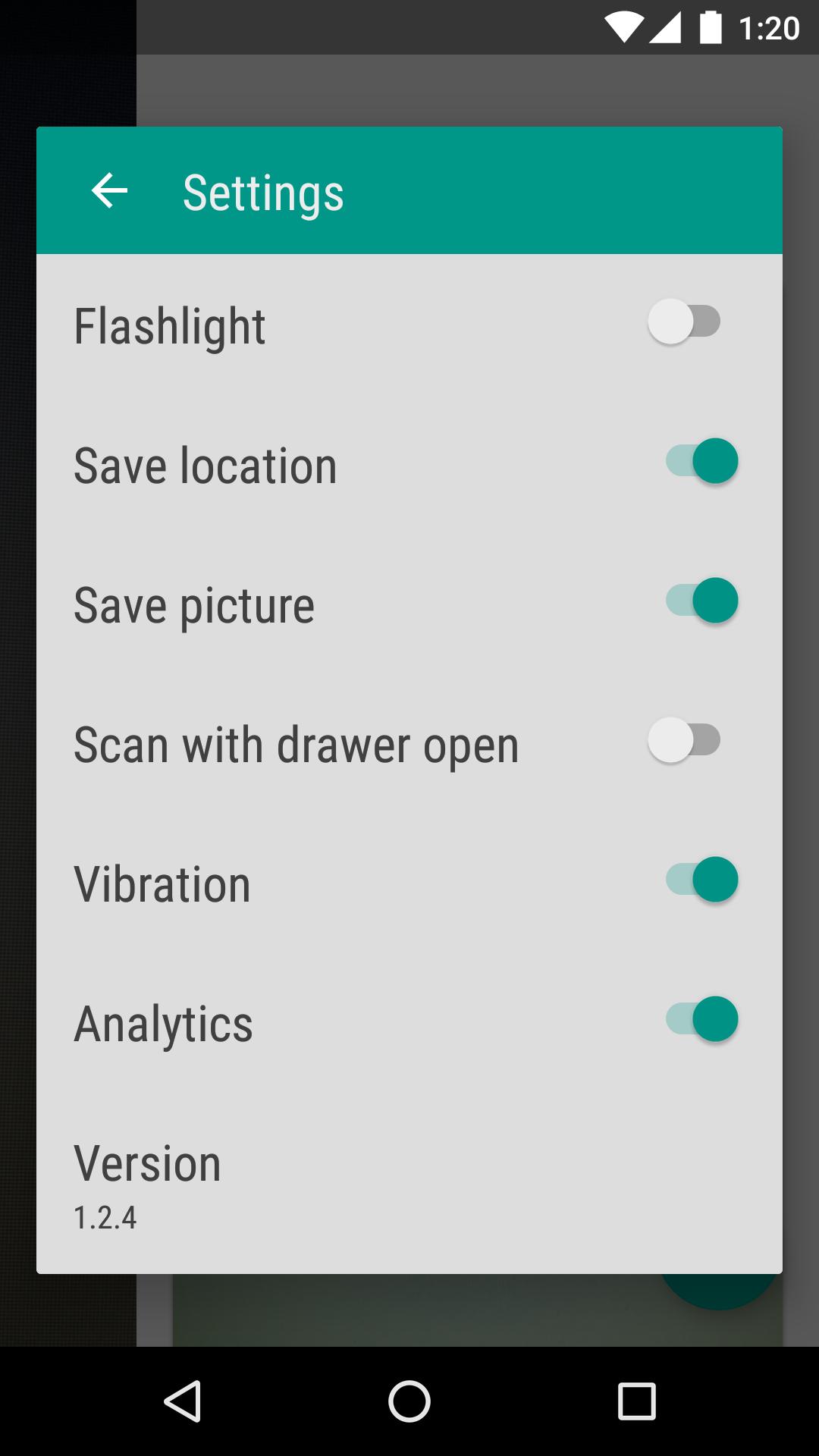Turn off Save picture

coord(701,601)
